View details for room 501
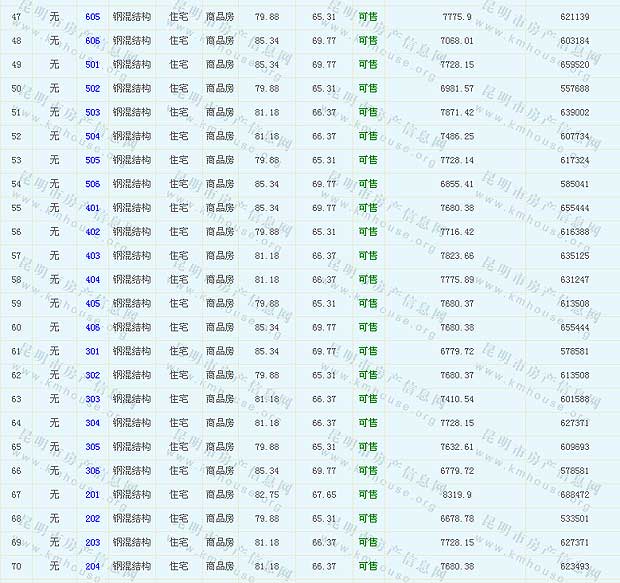Image resolution: width=620 pixels, height=583 pixels. click(93, 65)
